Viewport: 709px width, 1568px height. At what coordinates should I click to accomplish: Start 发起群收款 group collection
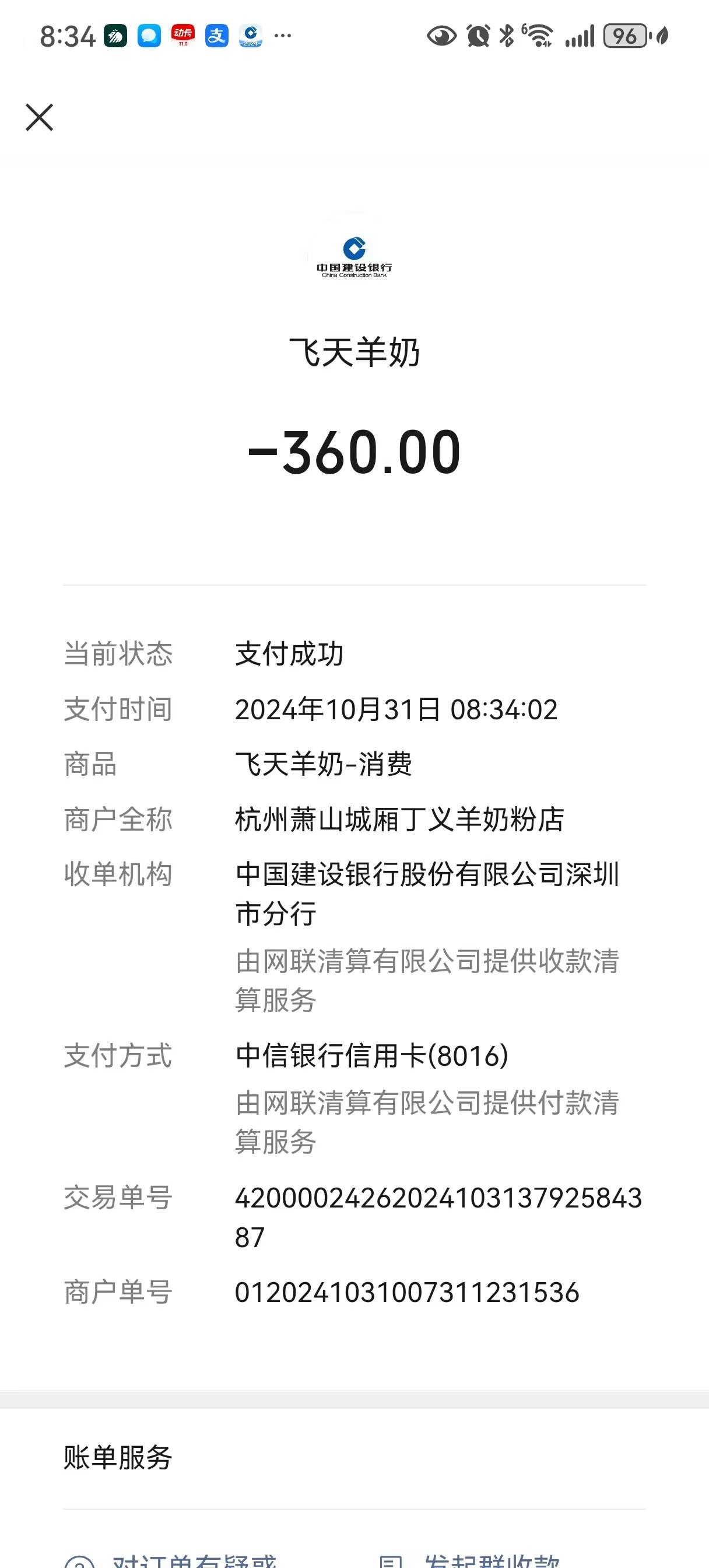[x=490, y=1560]
